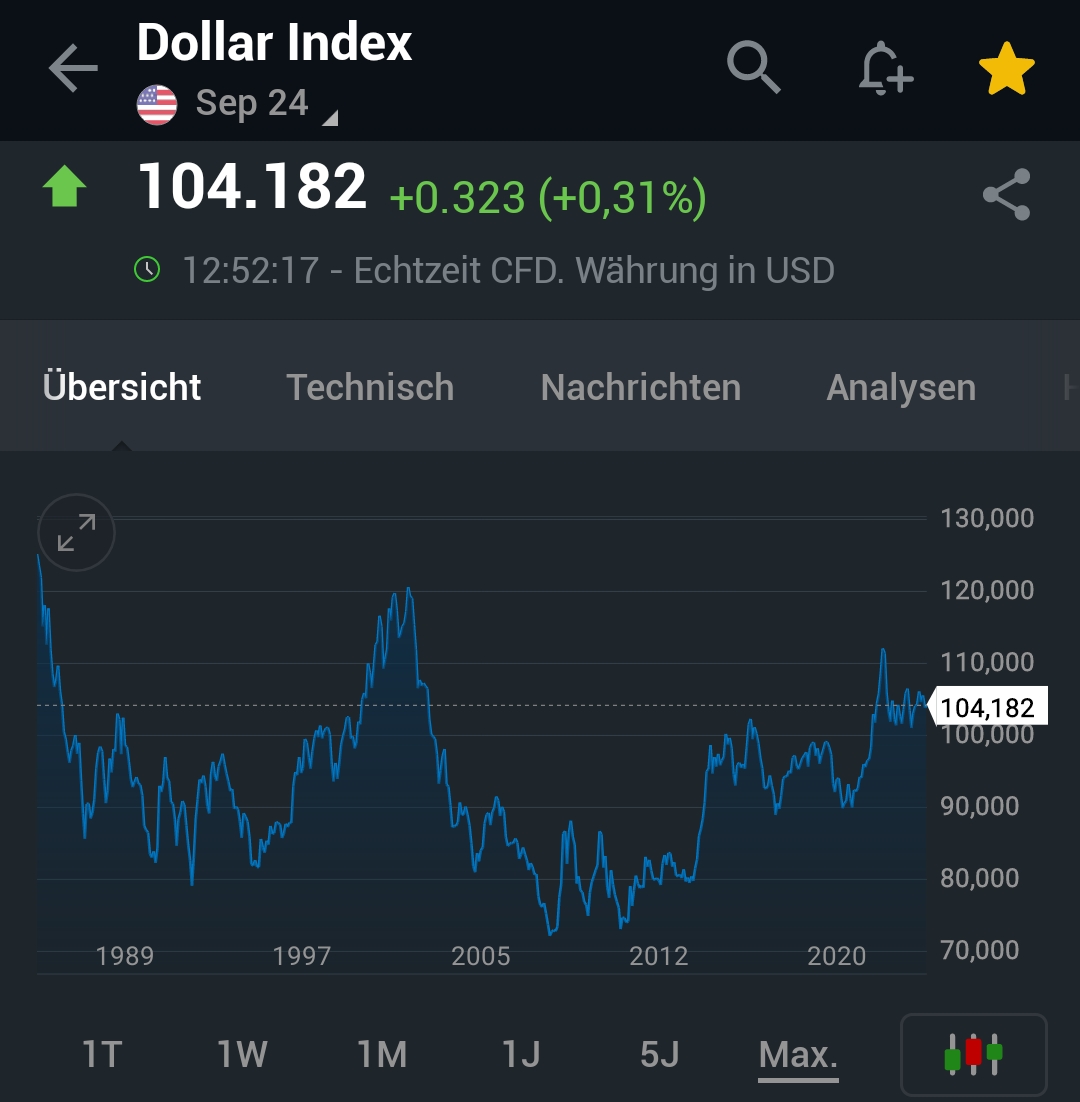This screenshot has width=1080, height=1102.
Task: Select the 1M timeframe button
Action: click(382, 1054)
